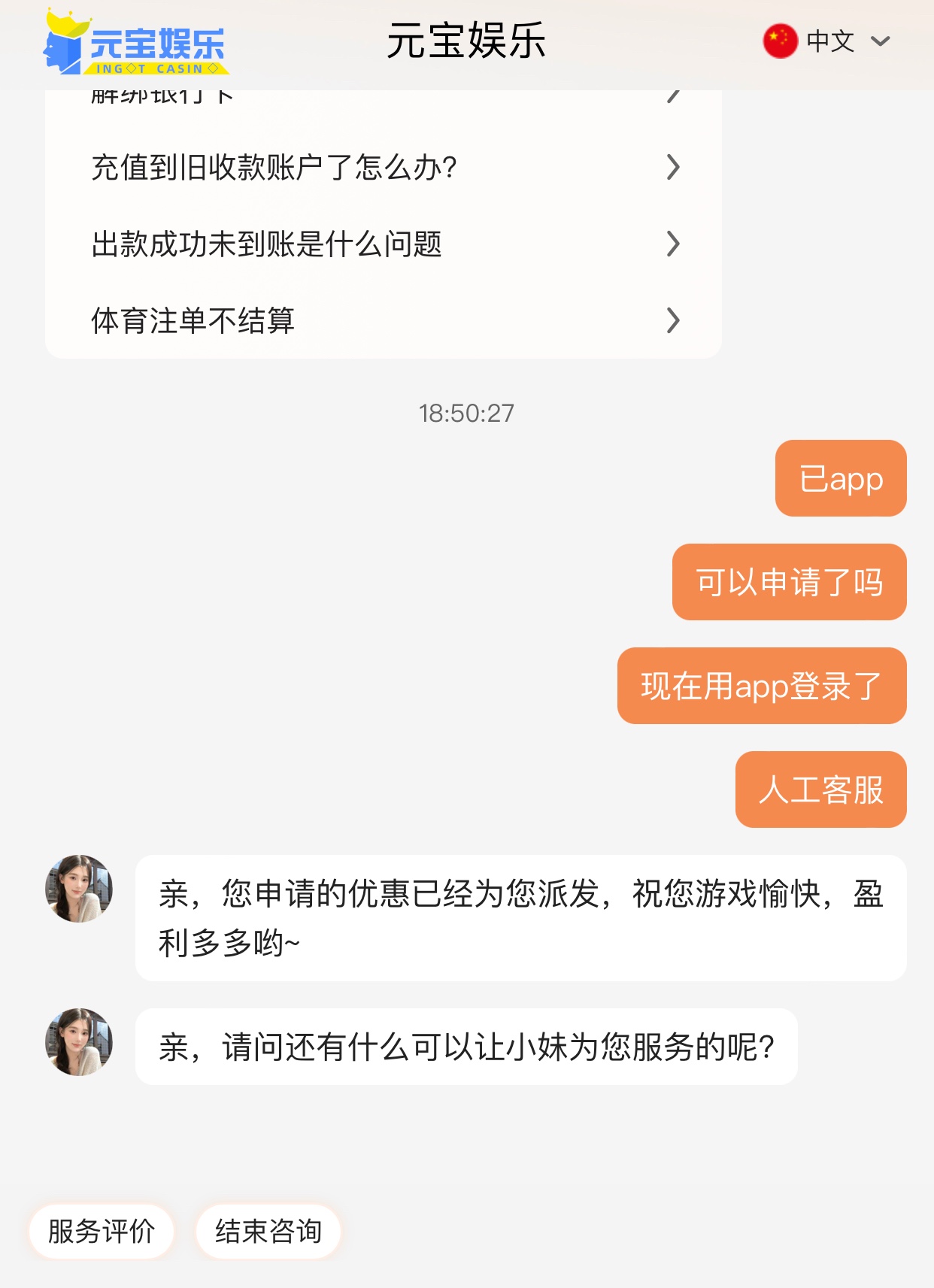Open the 中文 language dropdown
934x1288 pixels.
pos(827,41)
